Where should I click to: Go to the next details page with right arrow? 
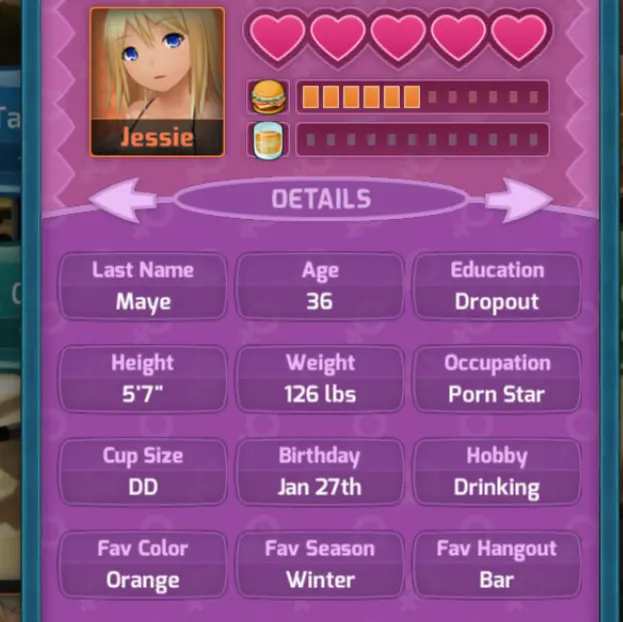(x=519, y=200)
